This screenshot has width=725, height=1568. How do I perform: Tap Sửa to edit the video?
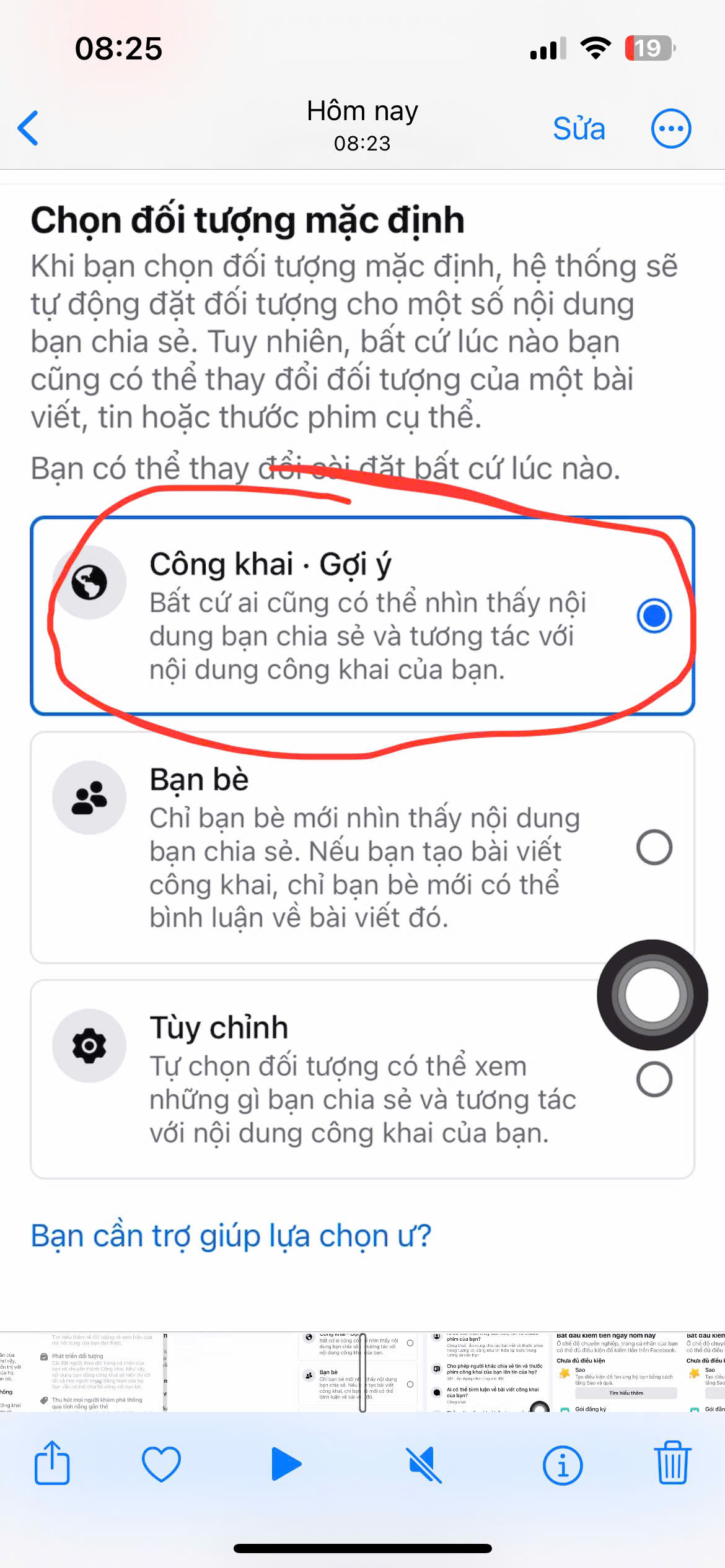click(x=578, y=129)
